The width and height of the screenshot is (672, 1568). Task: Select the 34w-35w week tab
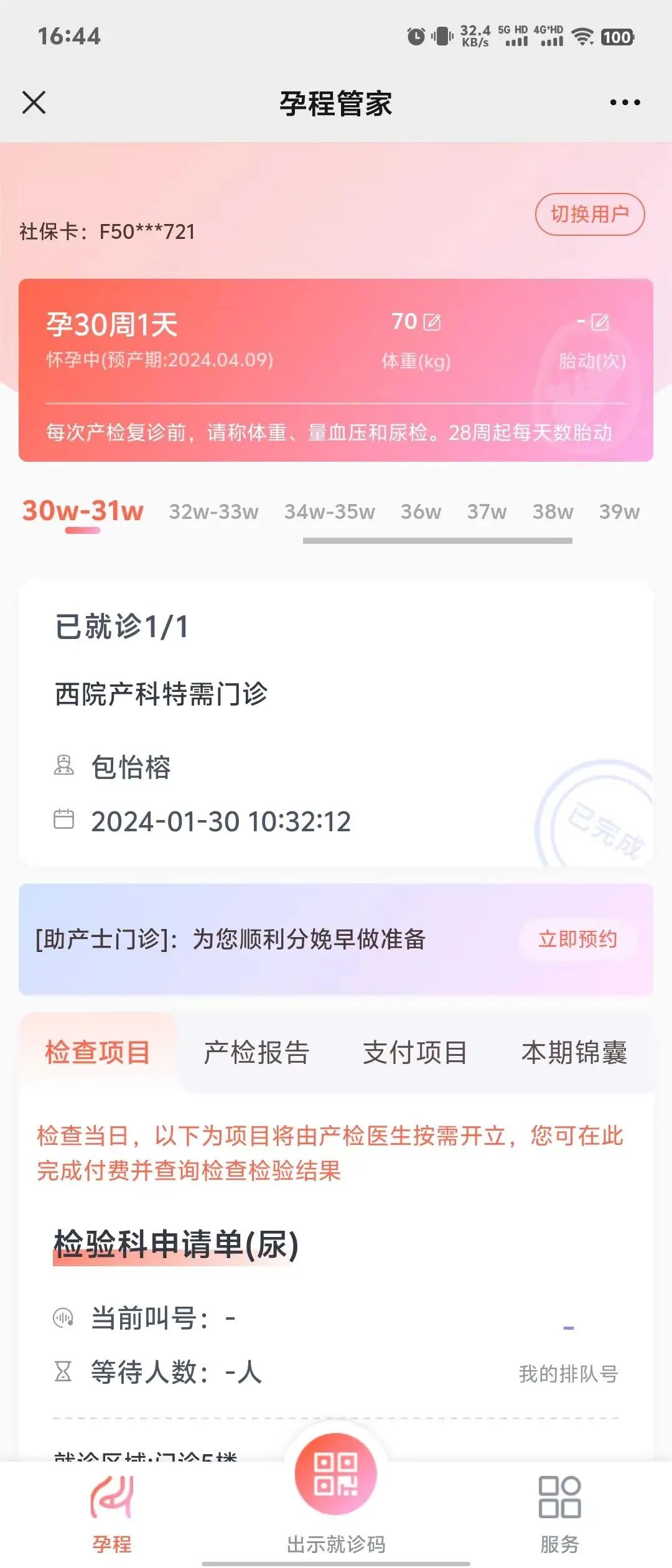pyautogui.click(x=329, y=511)
